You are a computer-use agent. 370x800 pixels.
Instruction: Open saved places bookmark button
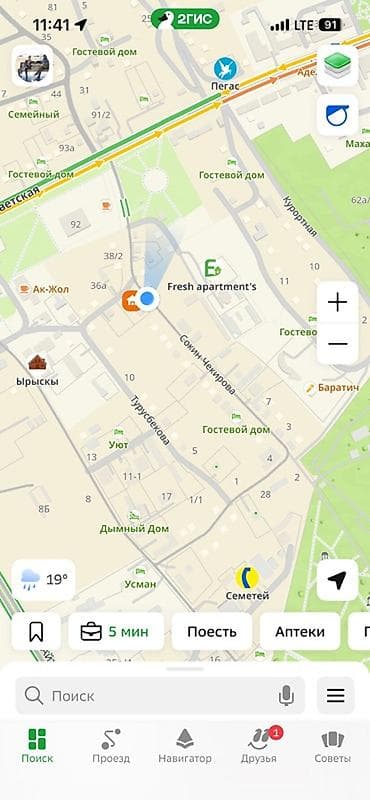pos(36,632)
